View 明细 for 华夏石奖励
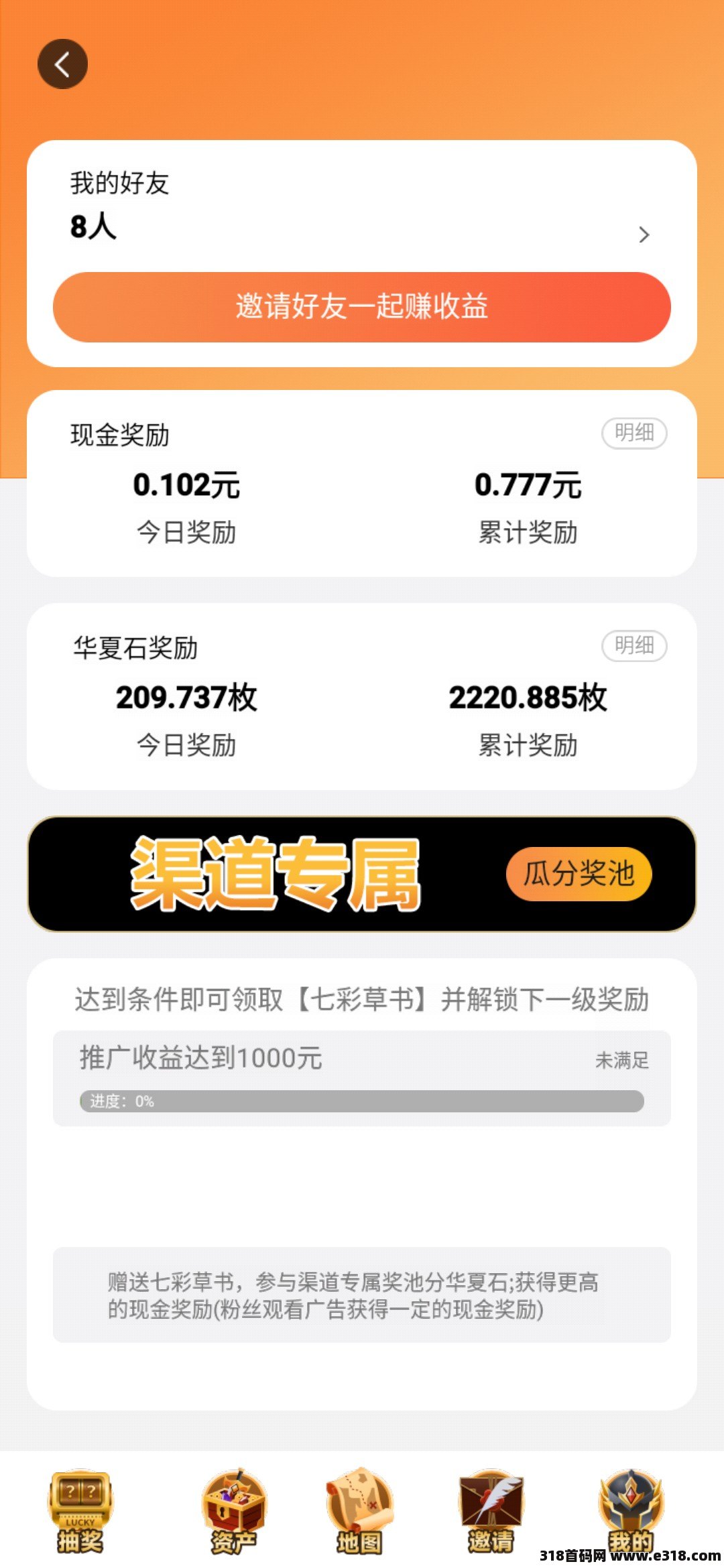Image resolution: width=724 pixels, height=1568 pixels. [634, 646]
